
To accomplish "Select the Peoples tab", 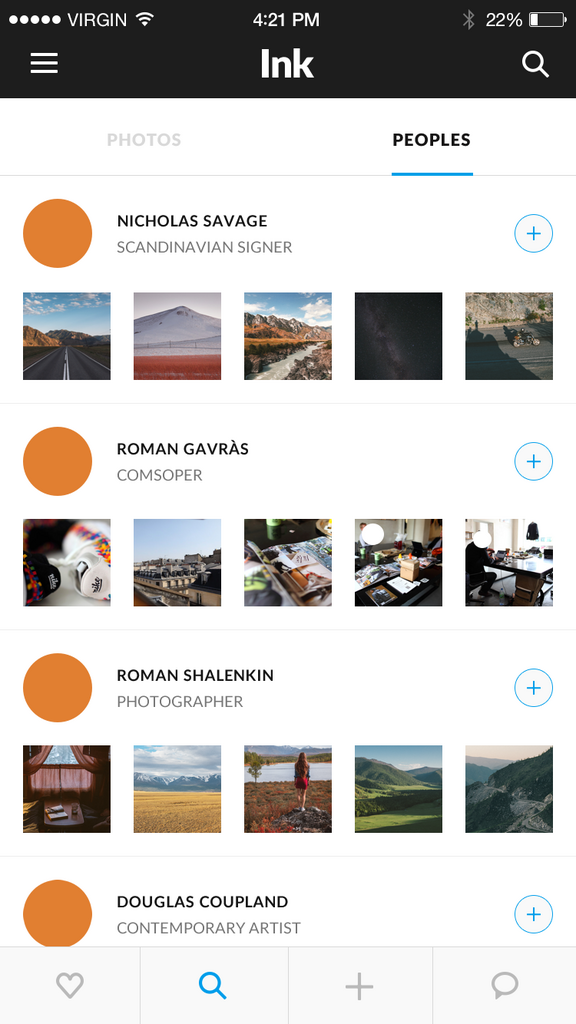I will pyautogui.click(x=432, y=140).
